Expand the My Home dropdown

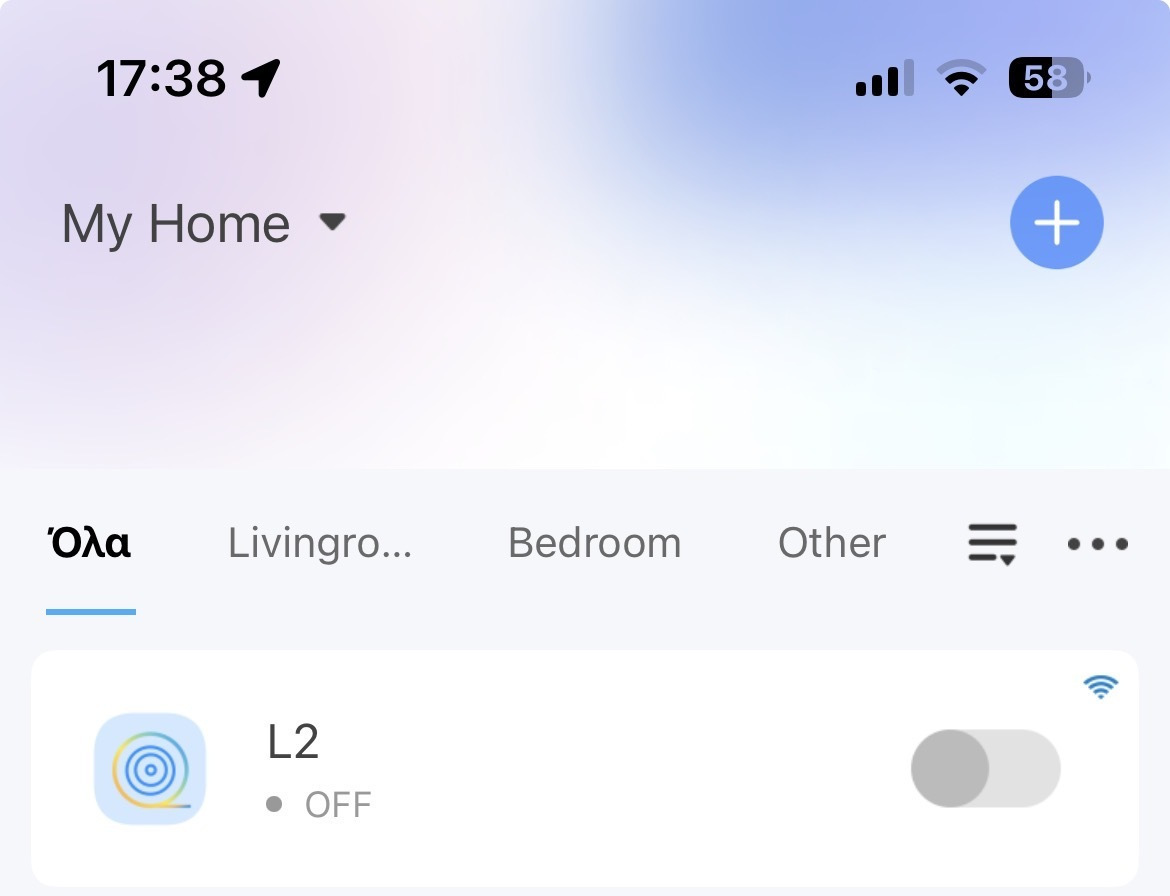coord(204,223)
